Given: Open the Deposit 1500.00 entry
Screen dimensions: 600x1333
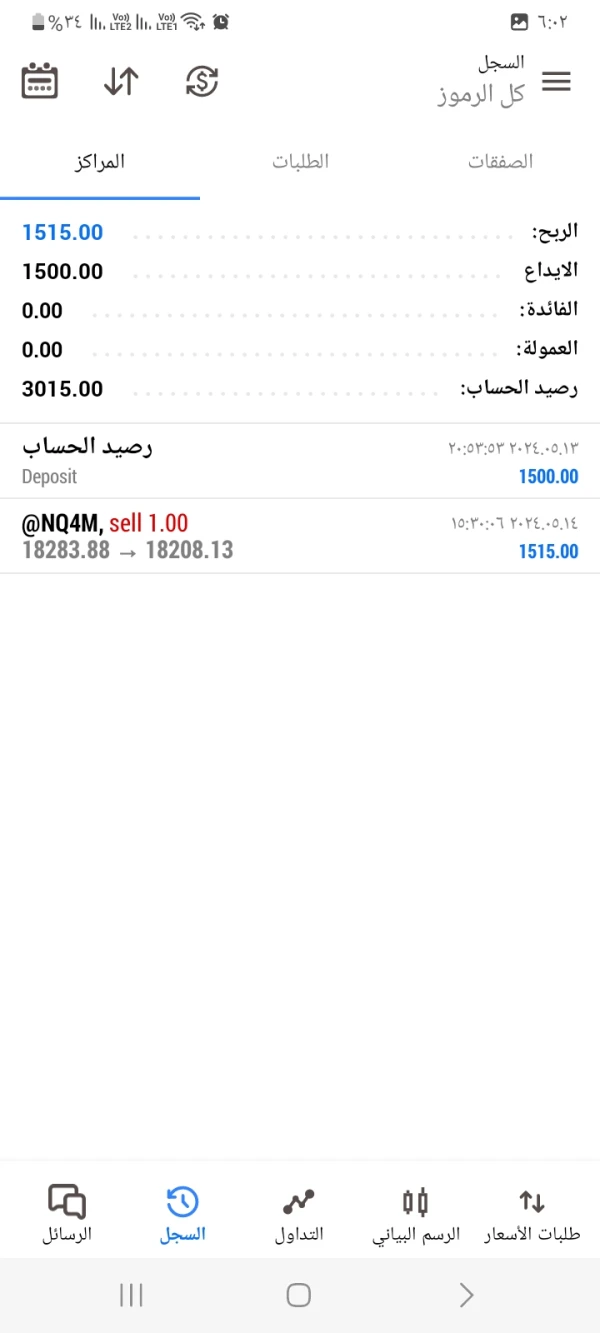Looking at the screenshot, I should [x=300, y=461].
